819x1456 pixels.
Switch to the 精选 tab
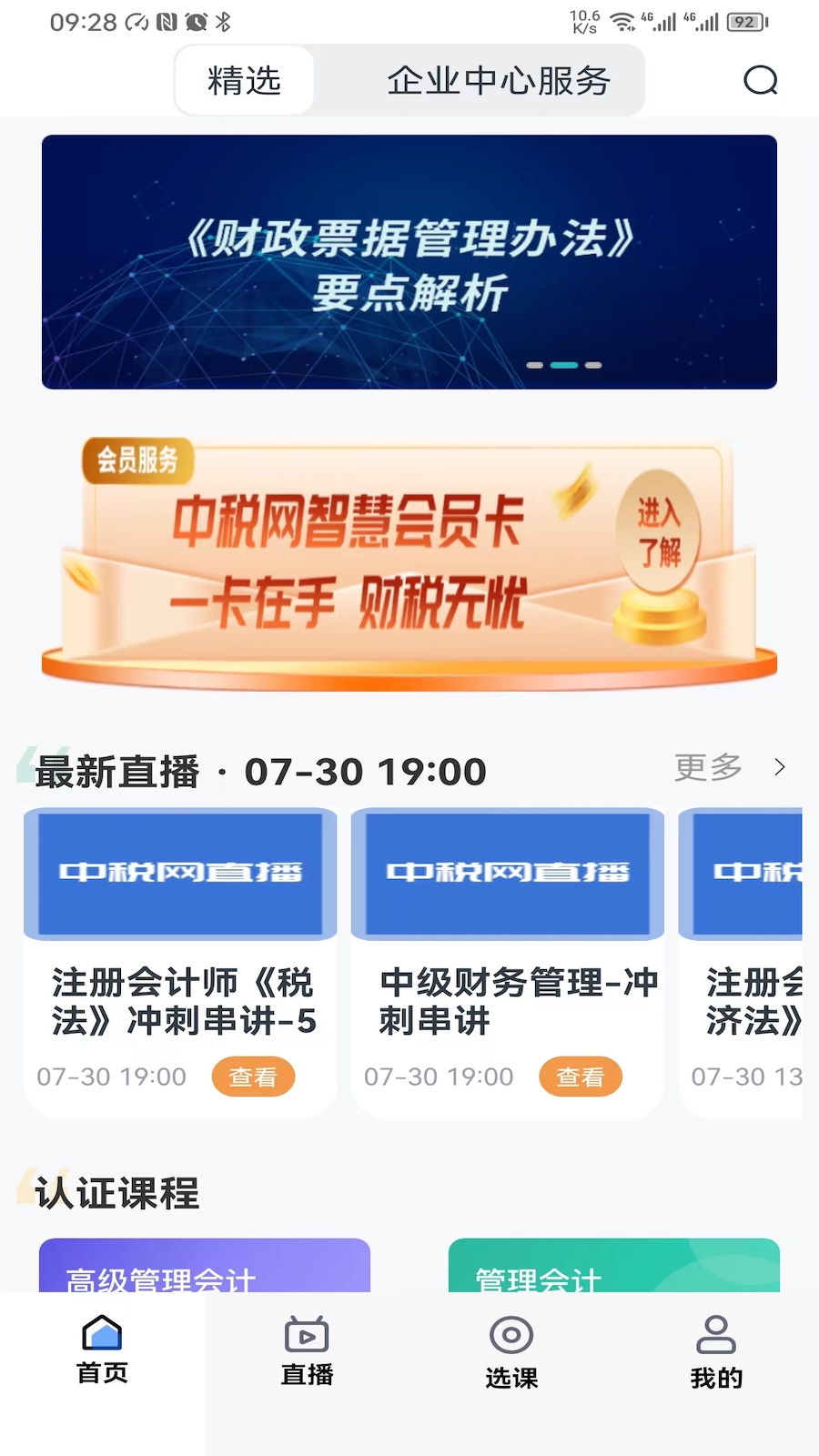pyautogui.click(x=243, y=81)
